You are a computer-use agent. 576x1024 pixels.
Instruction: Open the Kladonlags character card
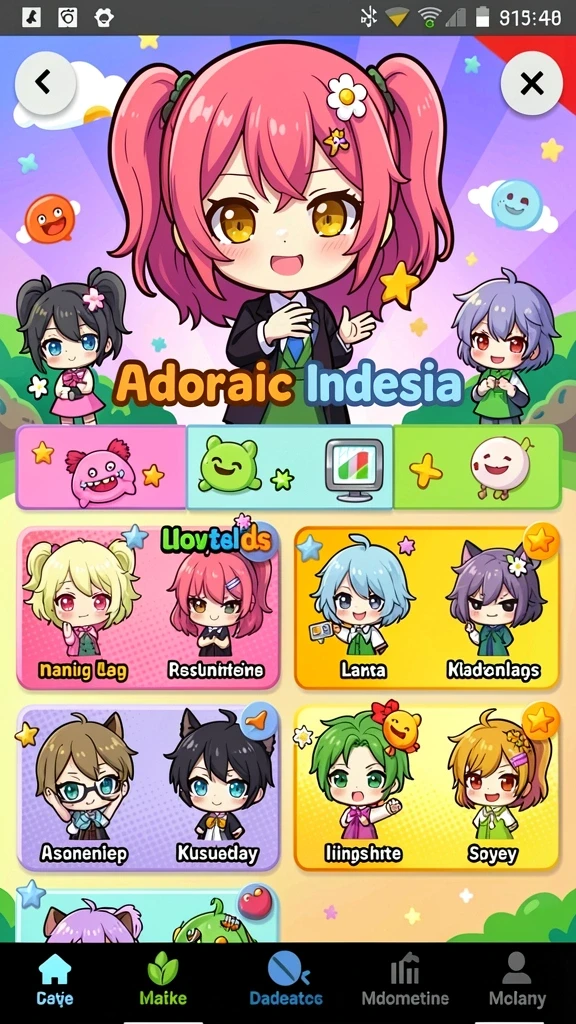[x=494, y=607]
